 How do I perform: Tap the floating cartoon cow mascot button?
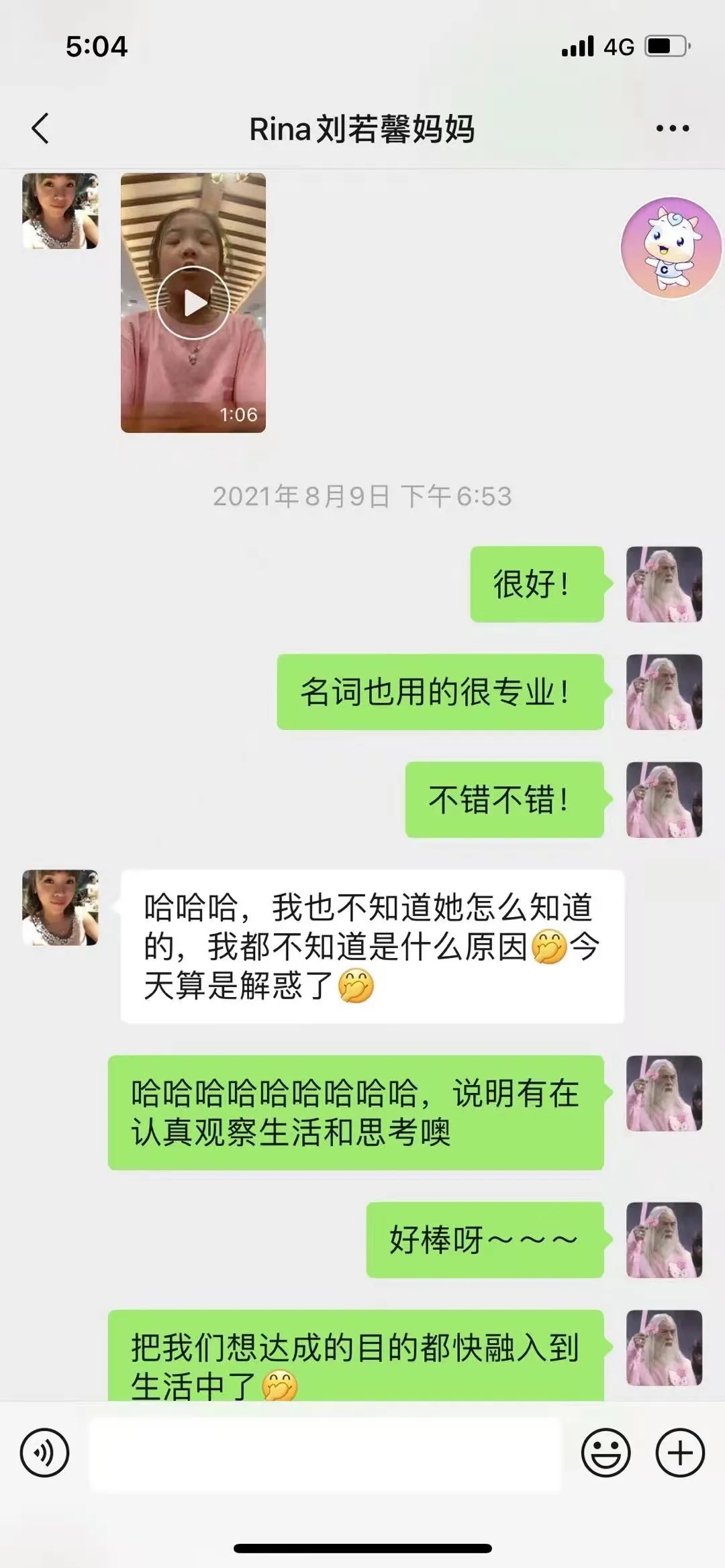coord(671,248)
